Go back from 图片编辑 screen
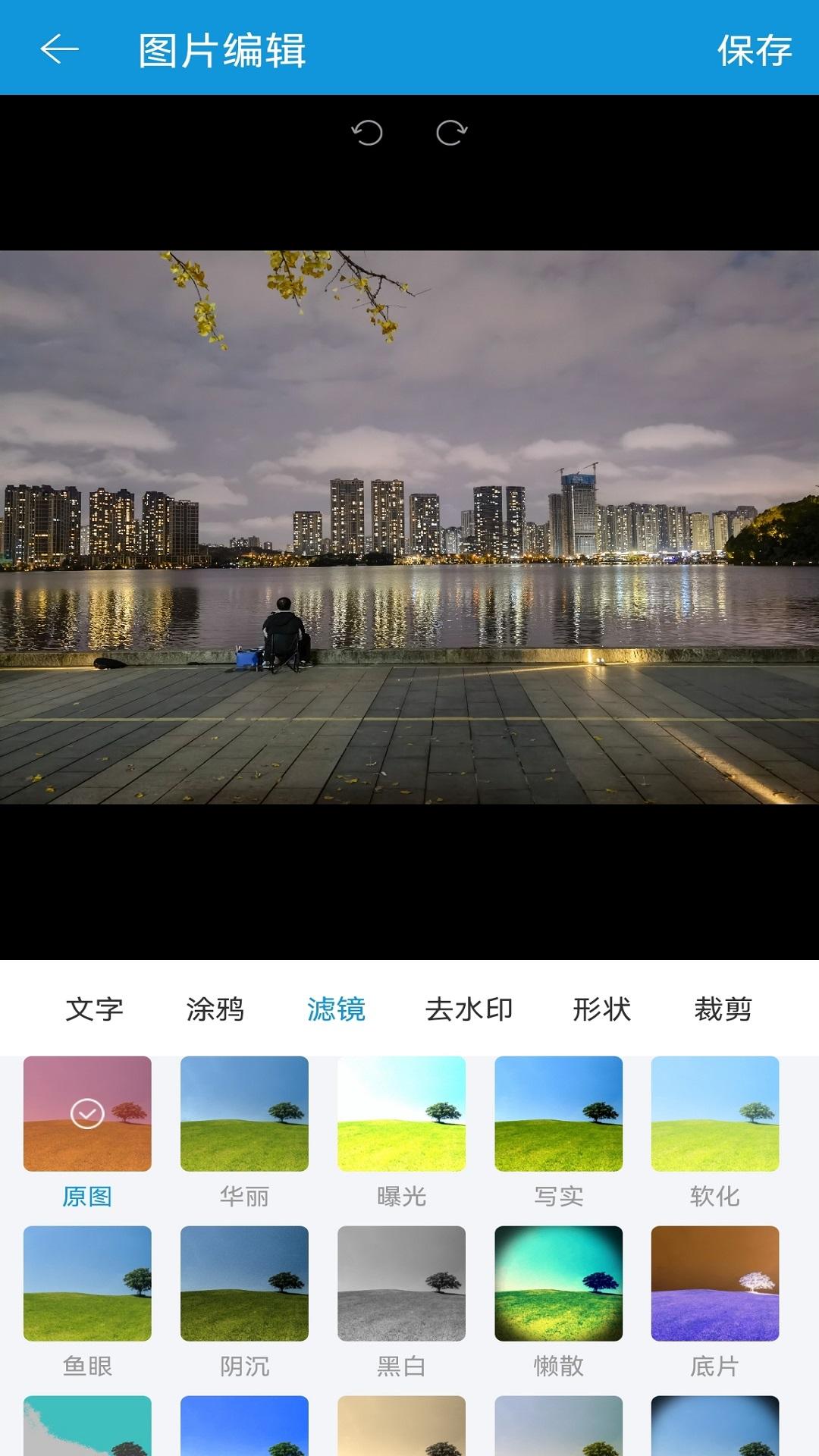Image resolution: width=819 pixels, height=1456 pixels. pyautogui.click(x=59, y=50)
